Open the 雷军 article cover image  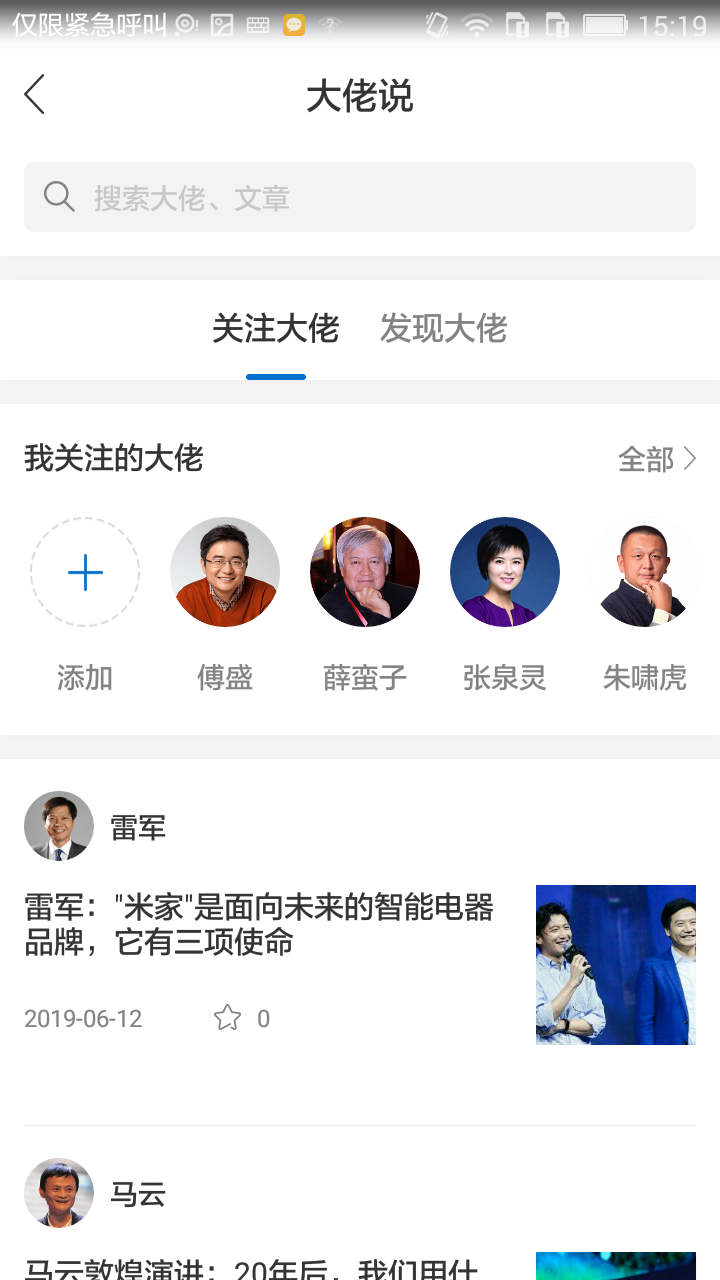click(x=615, y=965)
